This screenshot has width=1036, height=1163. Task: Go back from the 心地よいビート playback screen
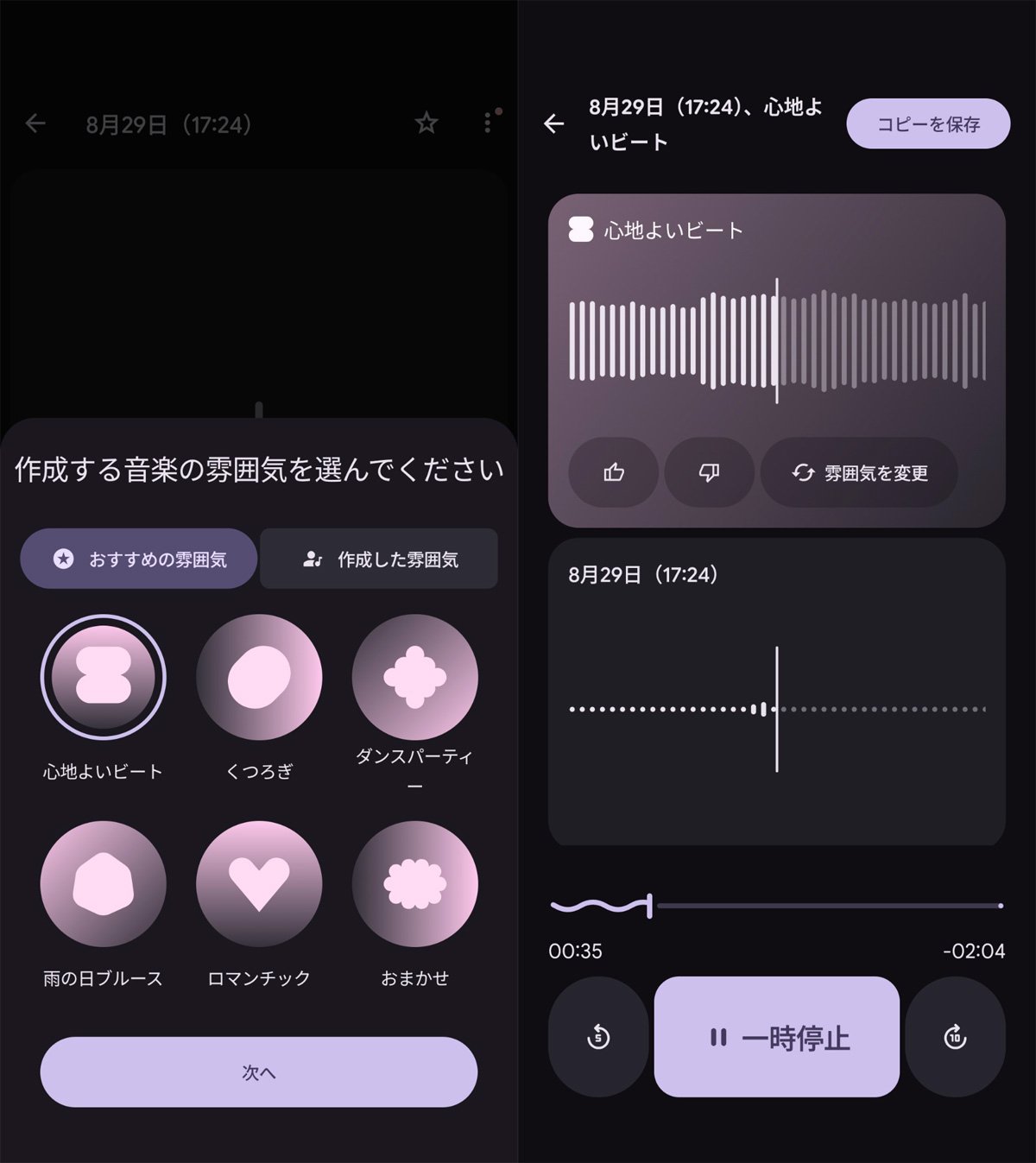(x=554, y=124)
